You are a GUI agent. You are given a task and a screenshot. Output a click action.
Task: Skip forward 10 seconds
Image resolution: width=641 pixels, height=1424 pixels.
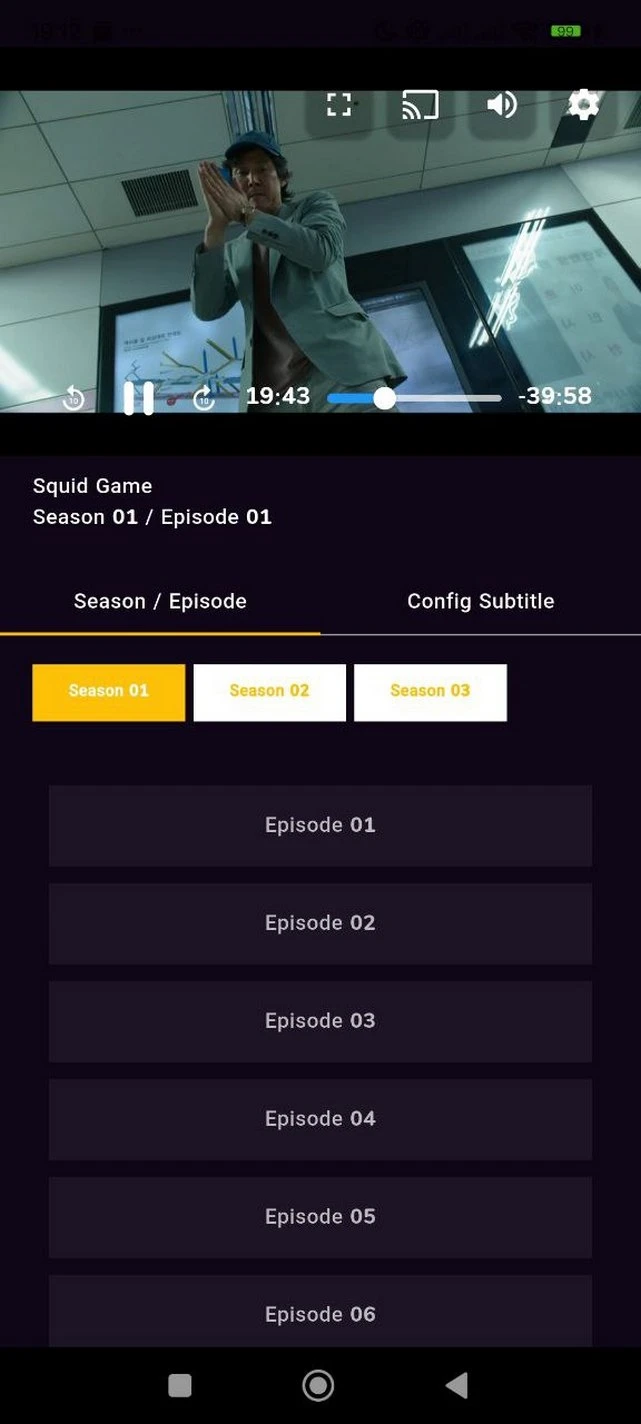point(204,398)
